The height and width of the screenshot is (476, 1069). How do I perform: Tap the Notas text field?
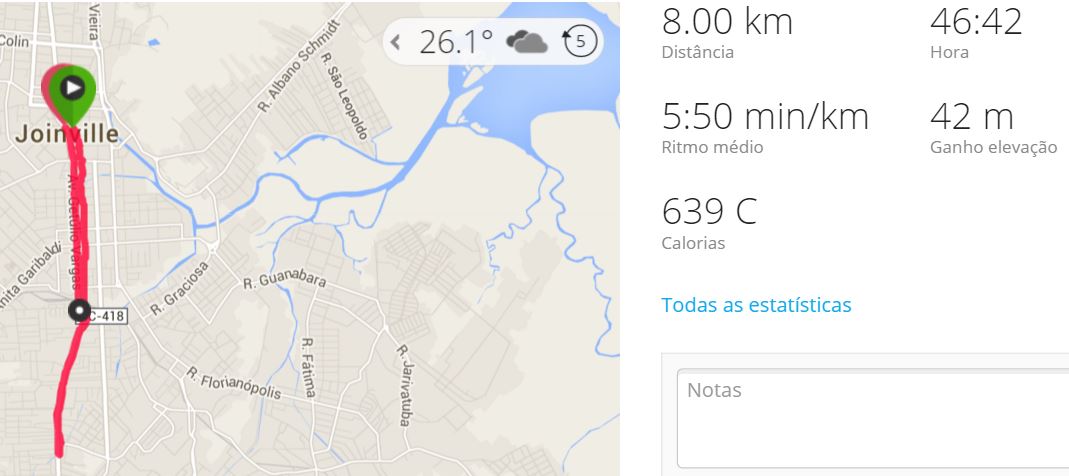(872, 417)
